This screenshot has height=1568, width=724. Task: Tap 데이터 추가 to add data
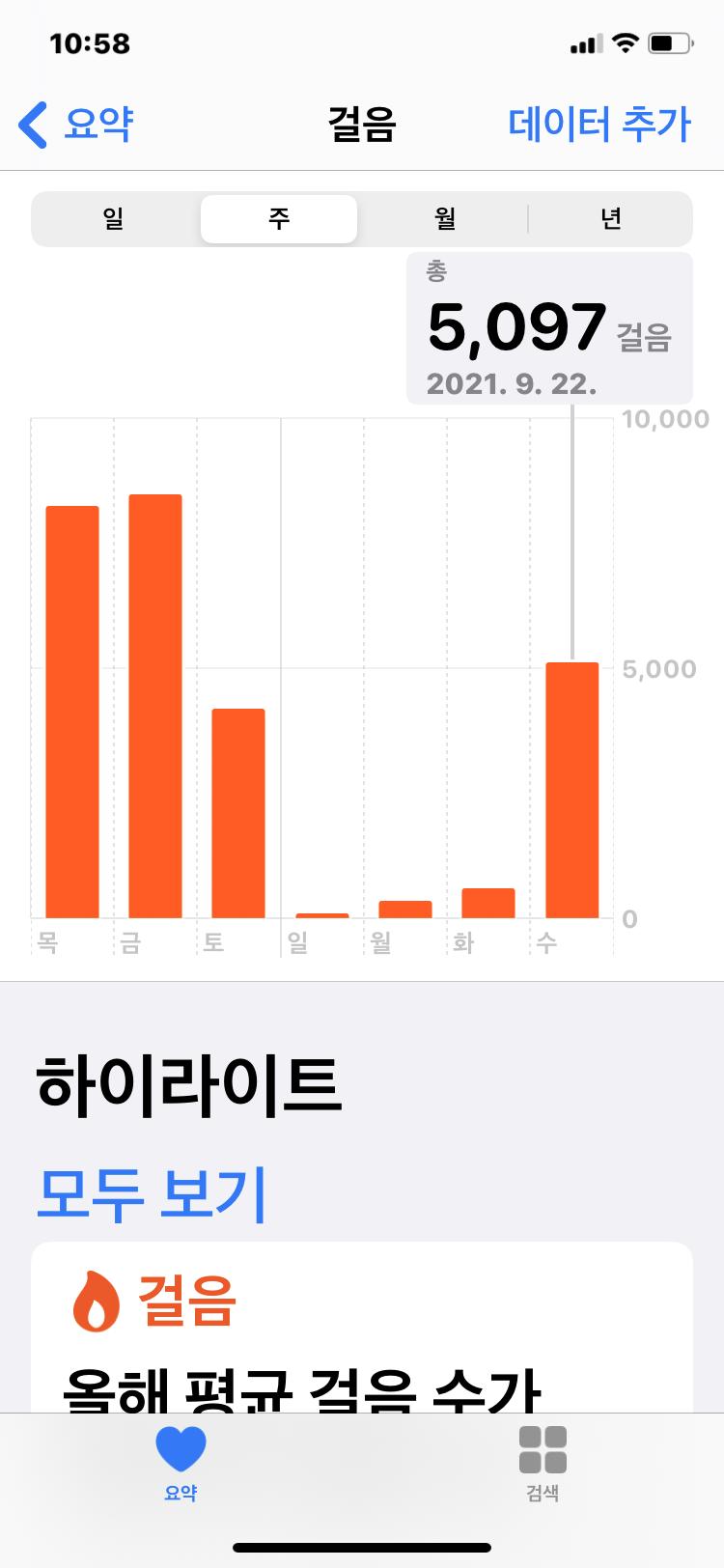coord(599,125)
